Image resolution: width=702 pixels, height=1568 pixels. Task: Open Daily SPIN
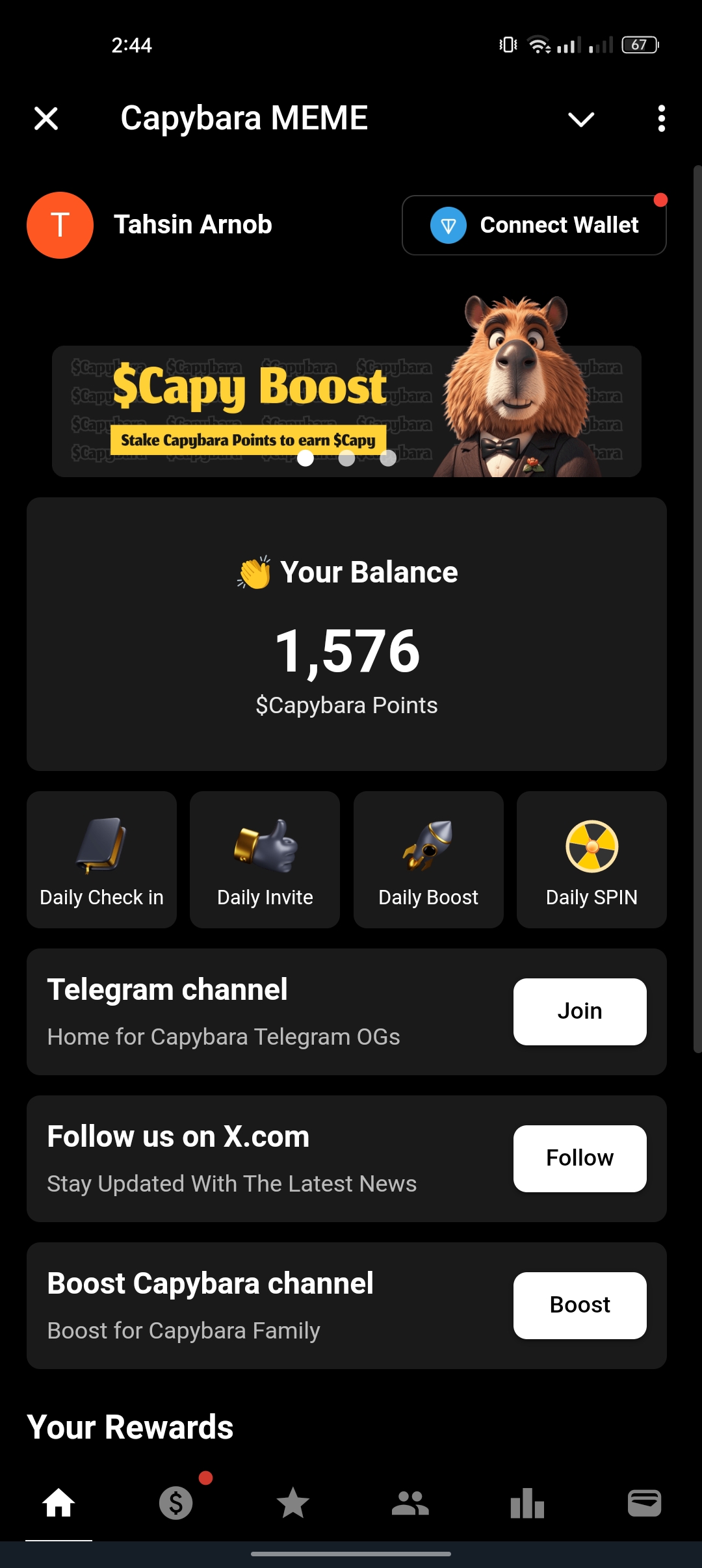(591, 859)
